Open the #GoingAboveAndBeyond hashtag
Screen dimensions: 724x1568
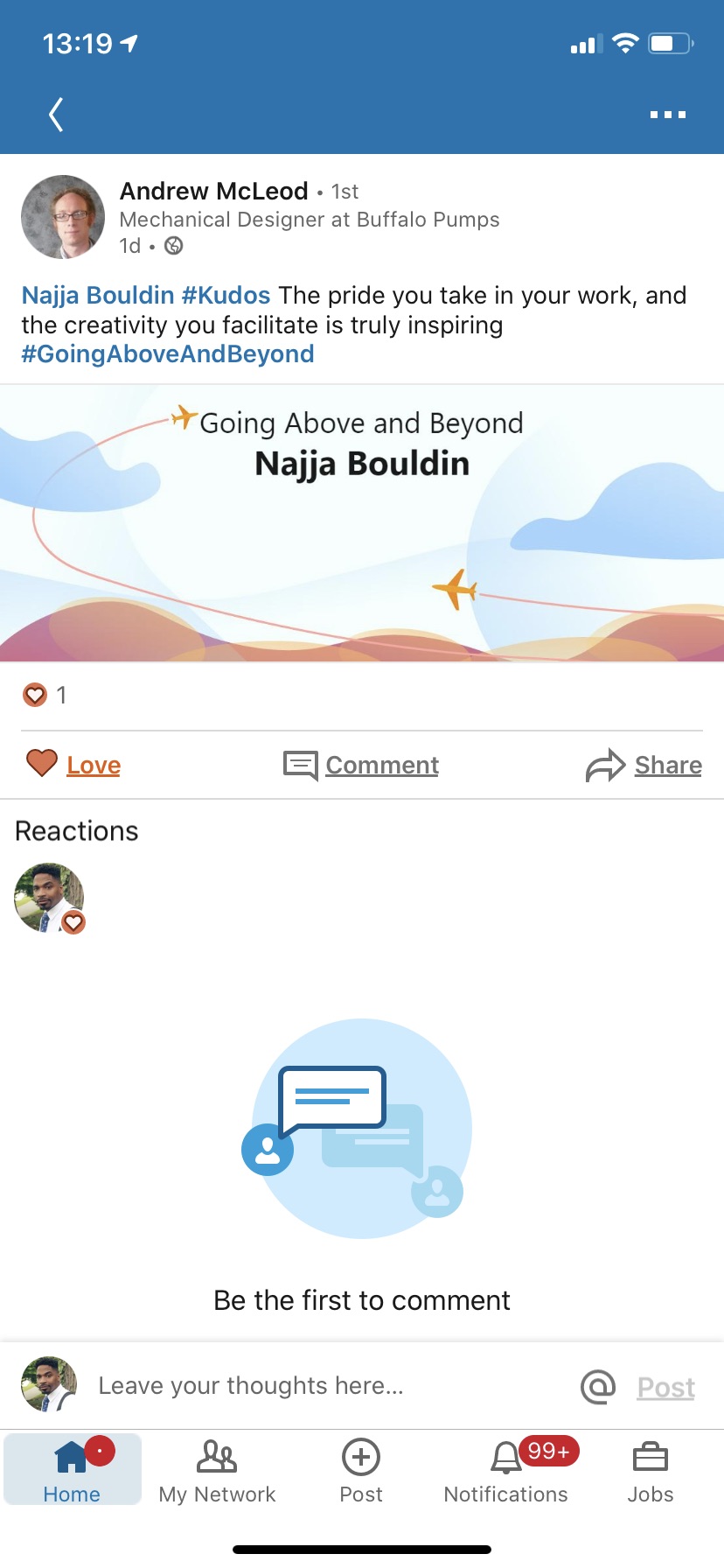tap(168, 354)
